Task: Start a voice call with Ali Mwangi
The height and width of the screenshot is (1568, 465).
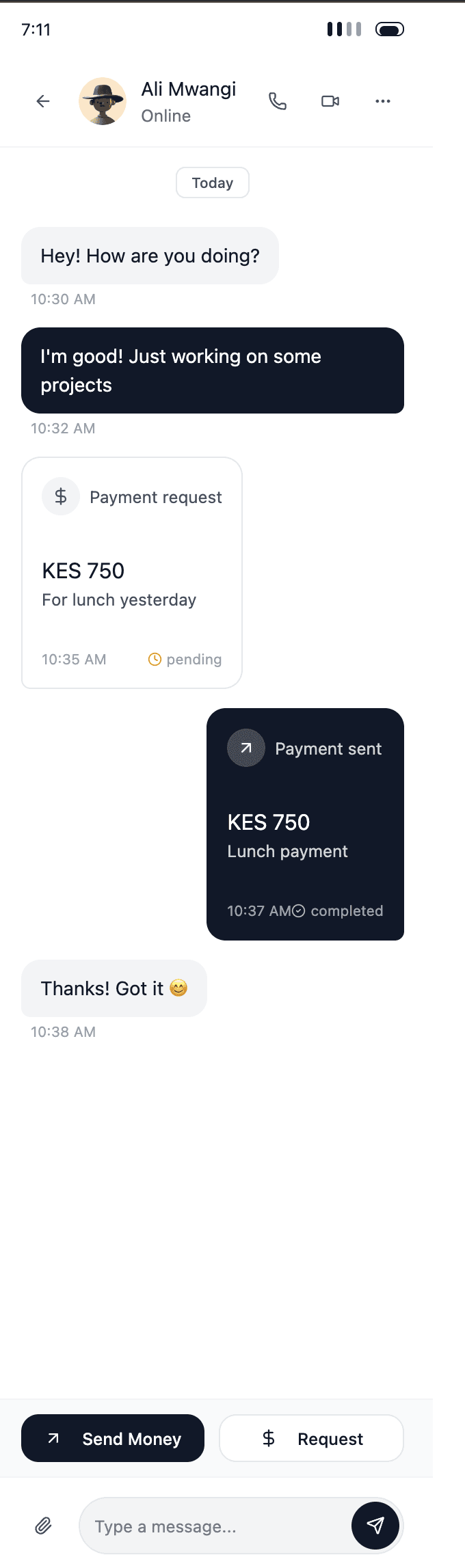Action: pyautogui.click(x=278, y=101)
